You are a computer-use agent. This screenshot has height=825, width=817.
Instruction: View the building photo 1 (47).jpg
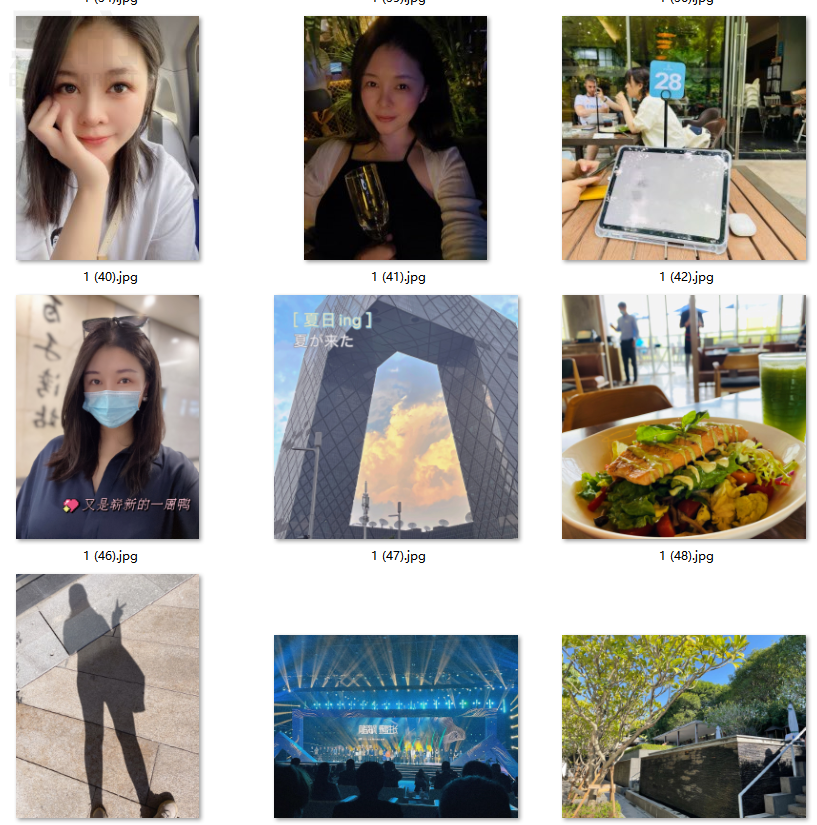(x=396, y=417)
